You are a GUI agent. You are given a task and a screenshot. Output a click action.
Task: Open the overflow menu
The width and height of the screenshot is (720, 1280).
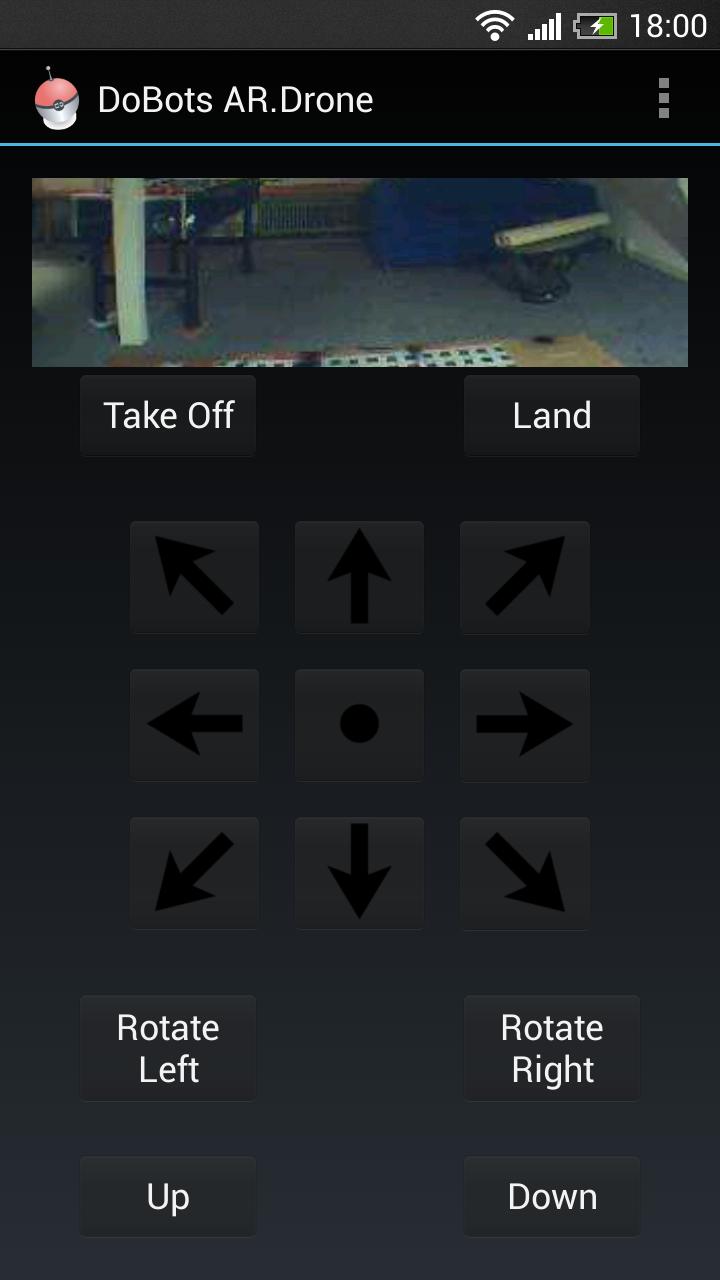point(663,99)
